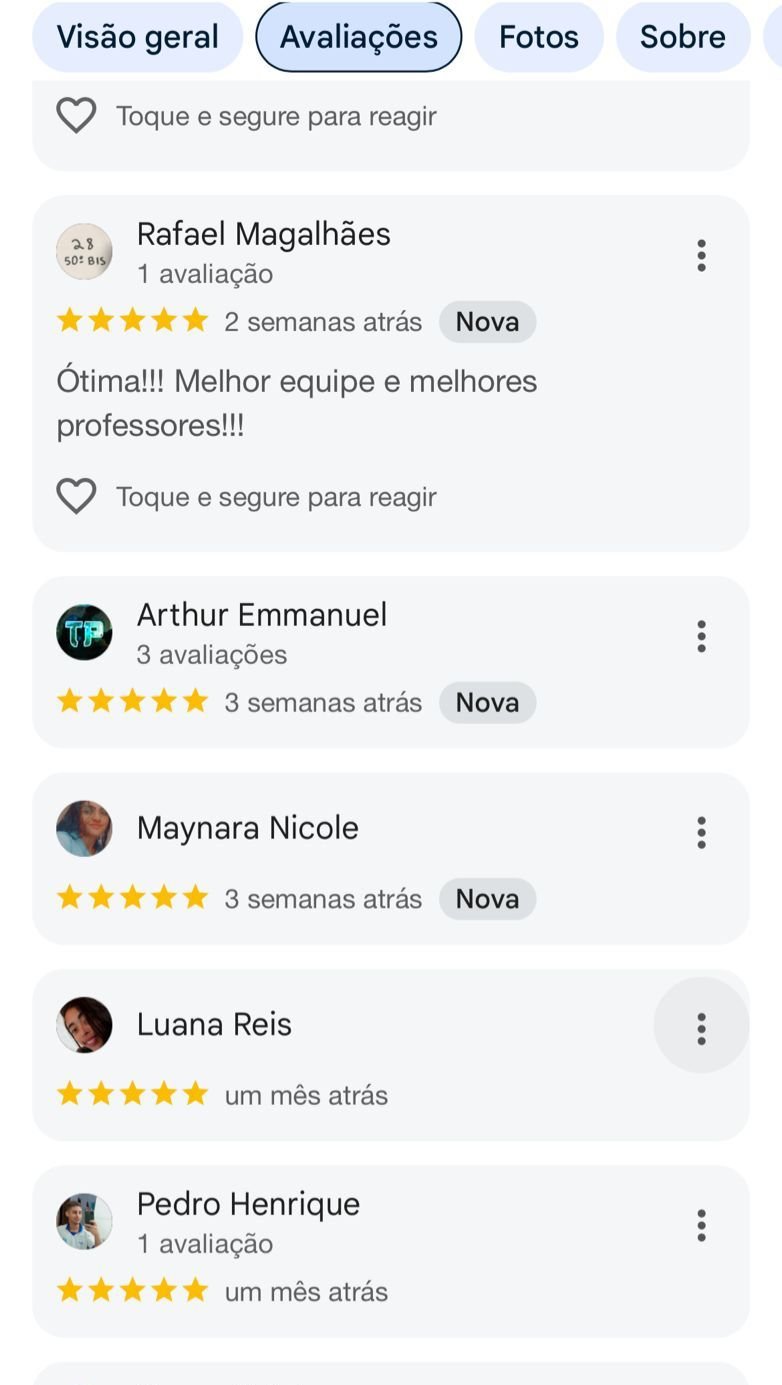Select the Avaliações tab
Image resolution: width=782 pixels, height=1385 pixels.
coord(358,37)
